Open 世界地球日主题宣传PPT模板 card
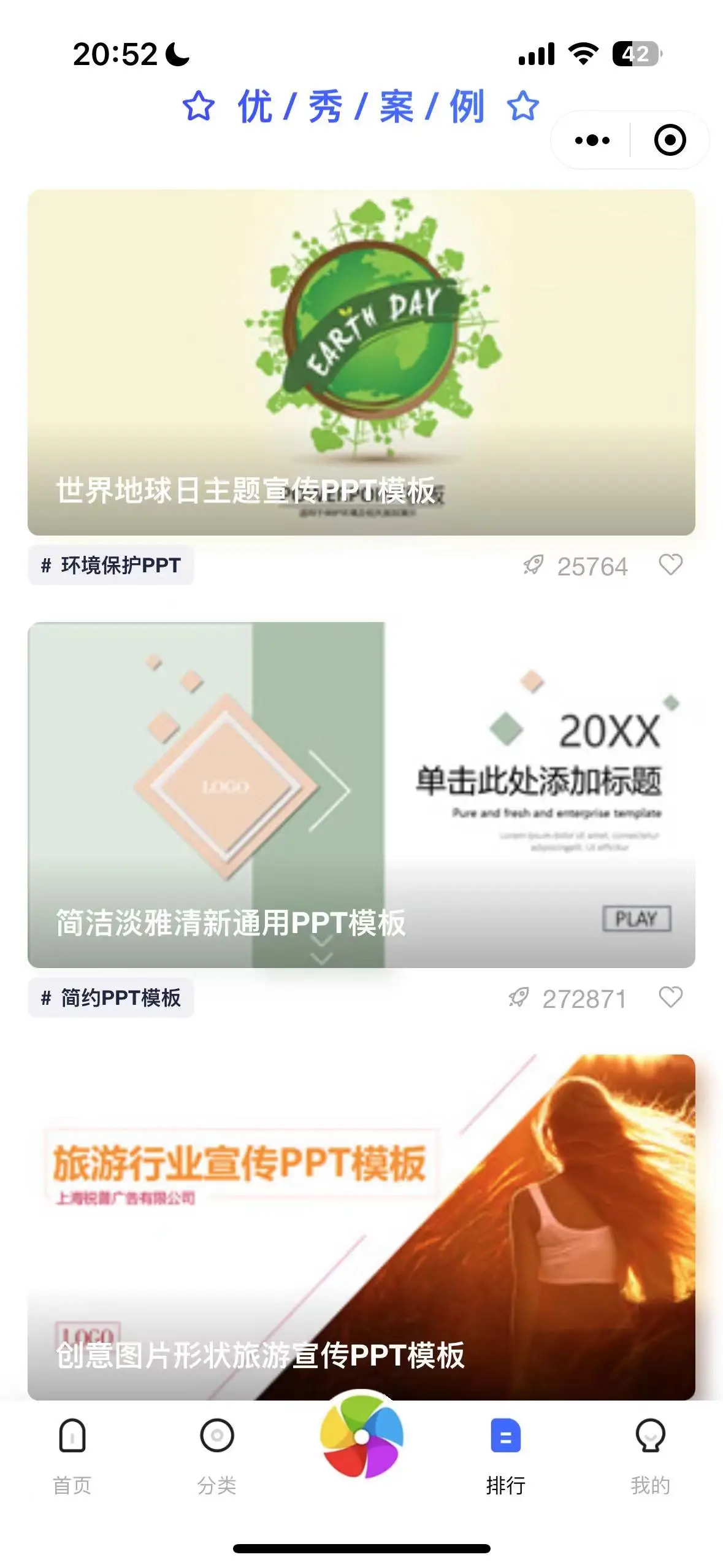 point(361,362)
